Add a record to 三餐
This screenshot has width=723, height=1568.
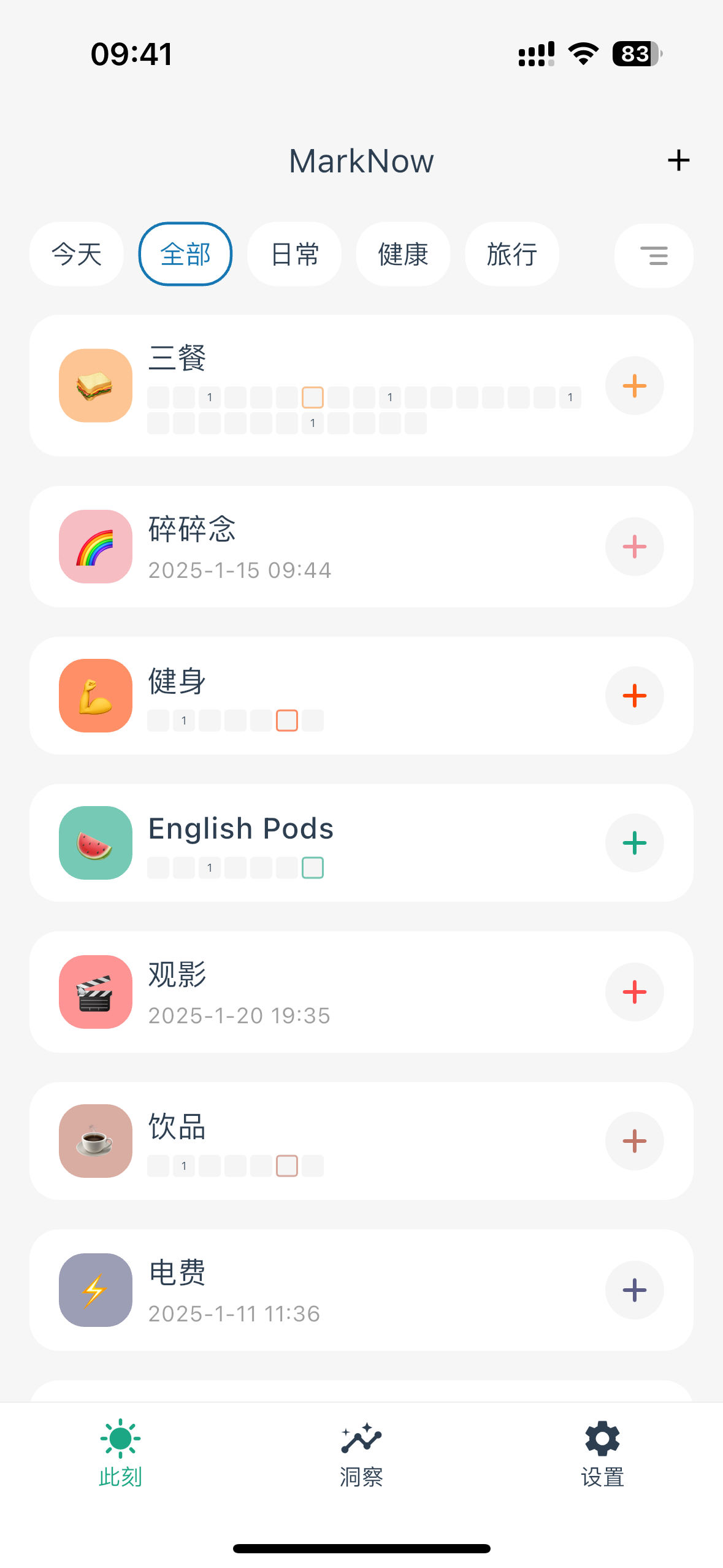(635, 386)
